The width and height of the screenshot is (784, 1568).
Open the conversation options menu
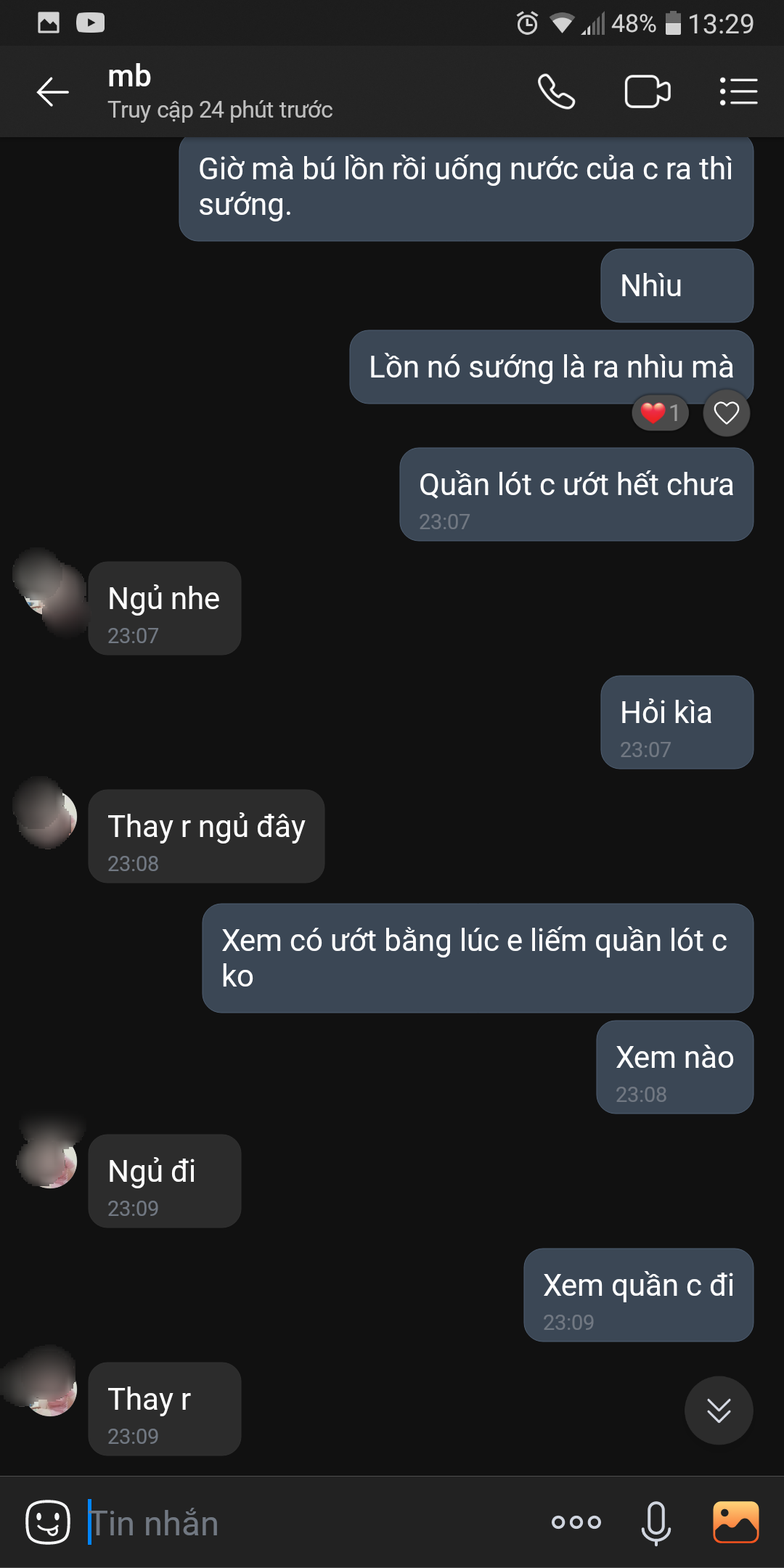point(738,92)
